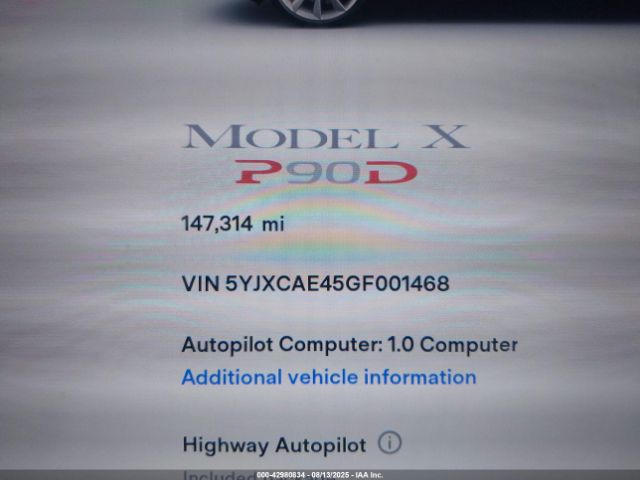Tap the Highway Autopilot info icon
The width and height of the screenshot is (640, 480).
click(x=390, y=442)
